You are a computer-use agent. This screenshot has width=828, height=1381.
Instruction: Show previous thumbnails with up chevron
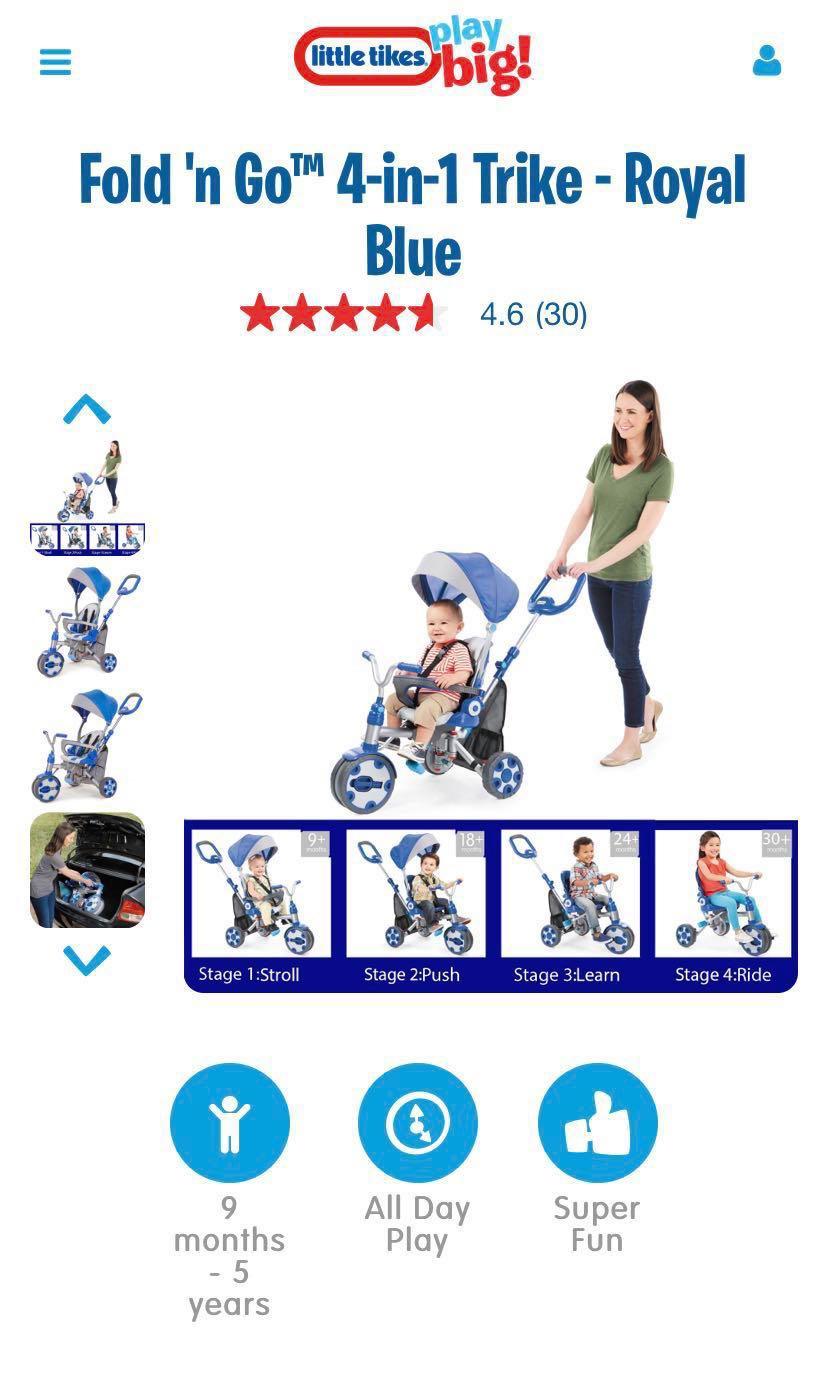tap(87, 409)
